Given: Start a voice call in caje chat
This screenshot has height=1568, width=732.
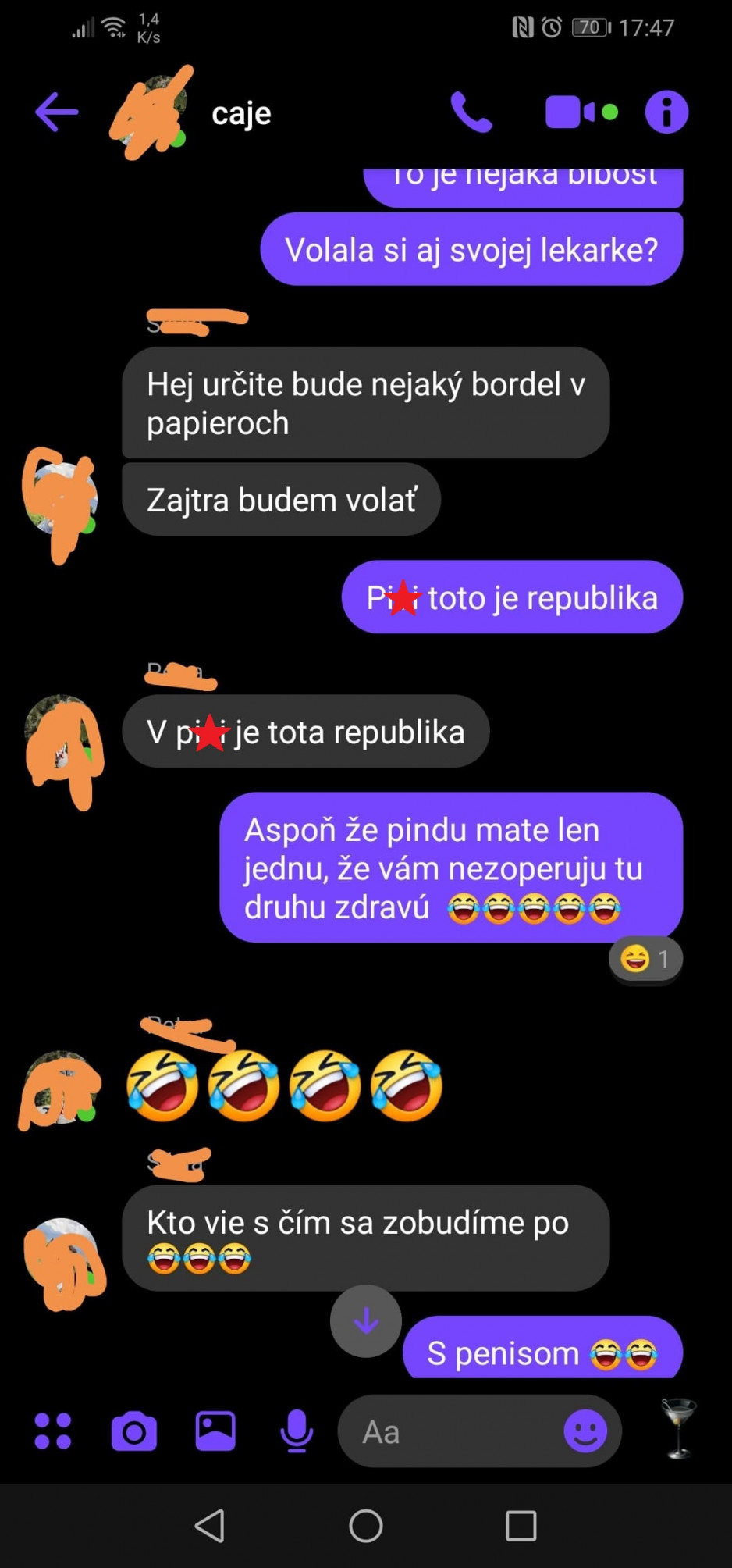Looking at the screenshot, I should [x=471, y=112].
